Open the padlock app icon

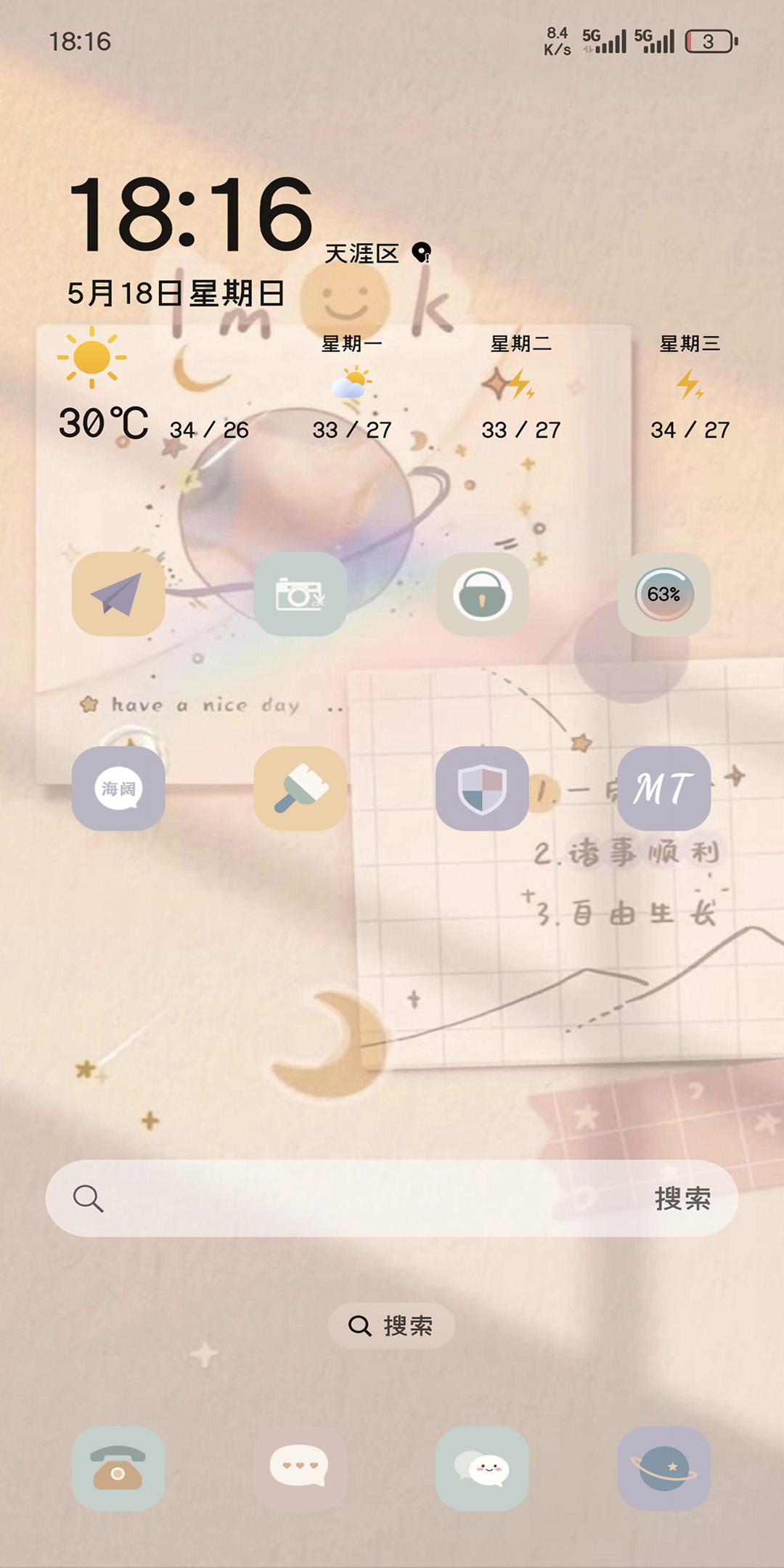click(x=482, y=594)
